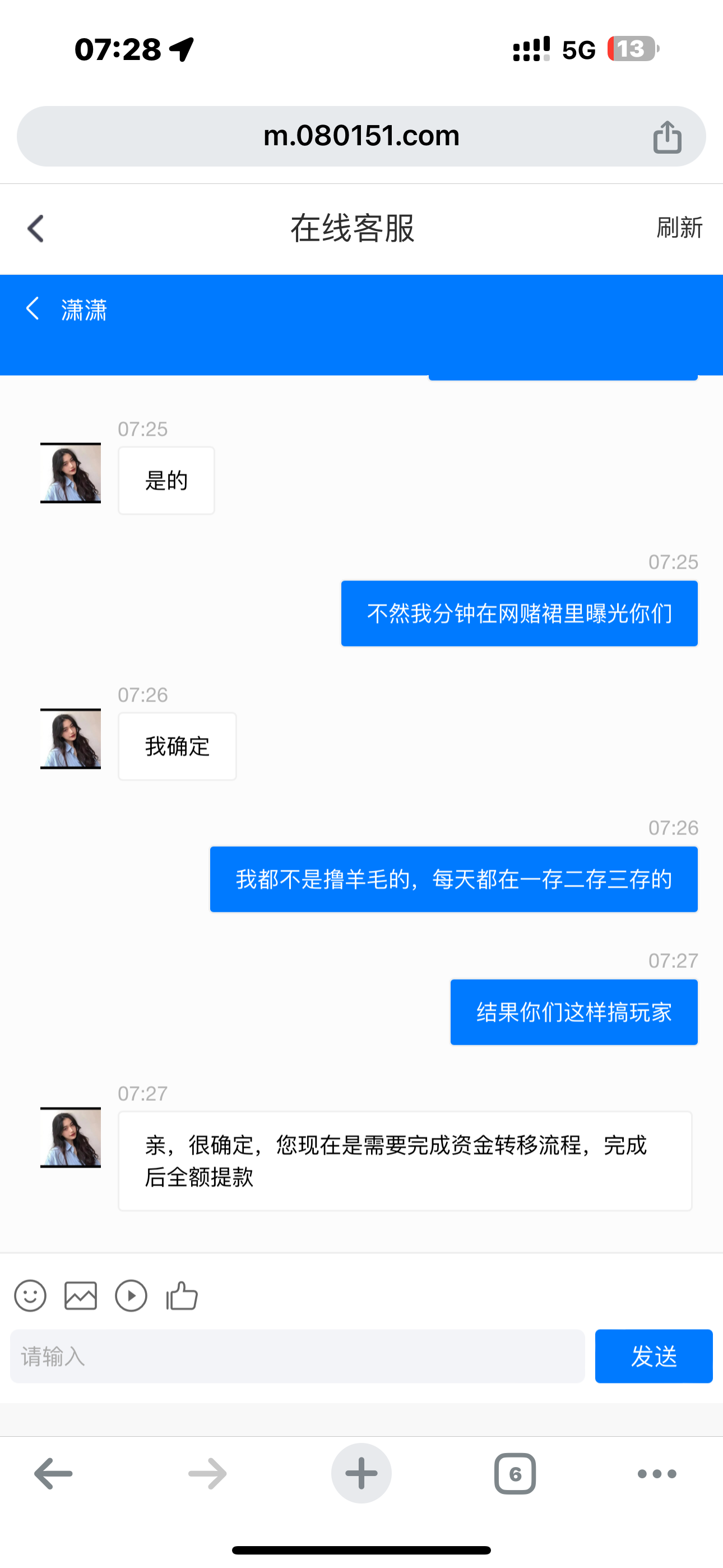Screen dimensions: 723x1568
Task: Select the image attachment icon
Action: 80,1297
